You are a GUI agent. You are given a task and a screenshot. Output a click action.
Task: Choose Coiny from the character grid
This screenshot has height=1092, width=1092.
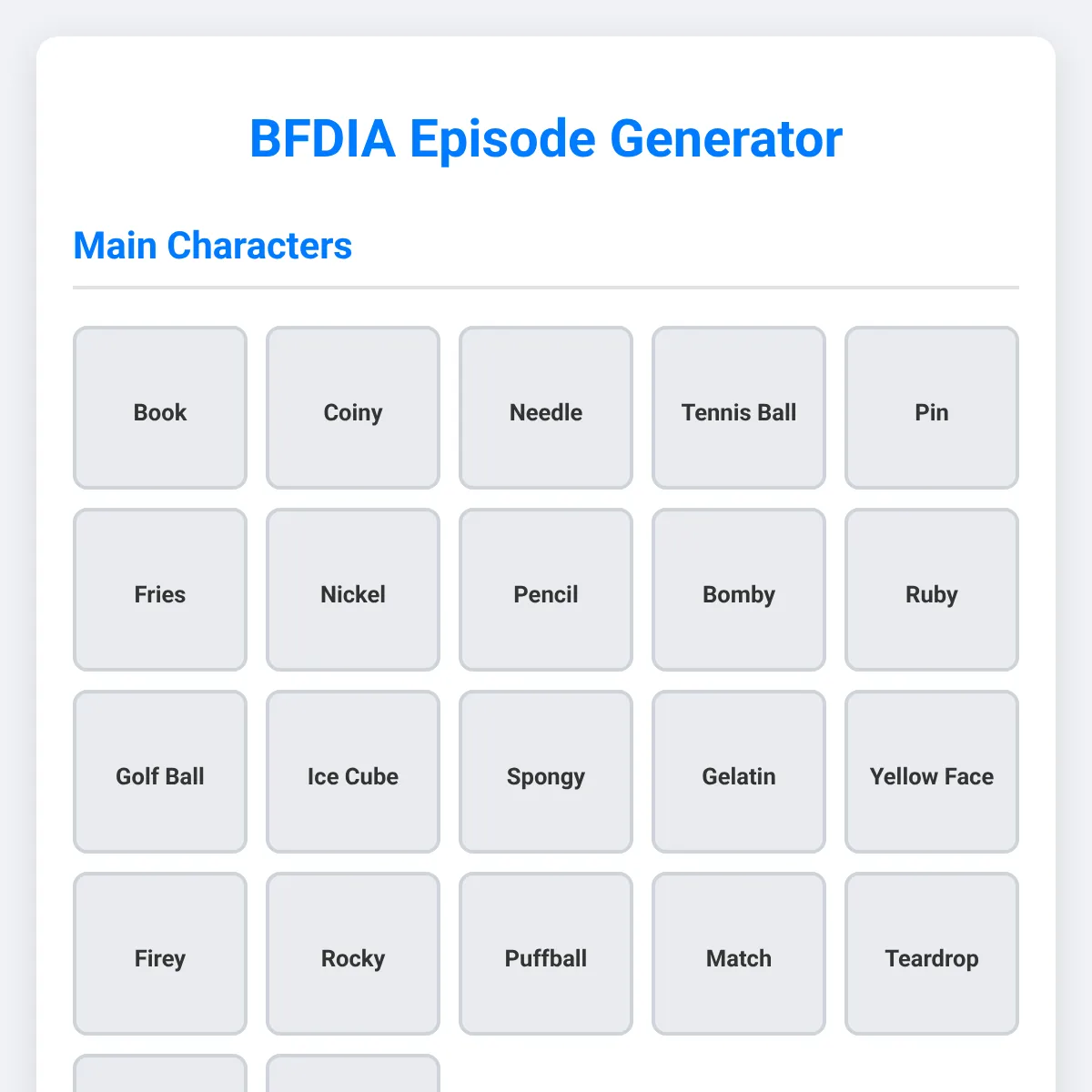tap(353, 408)
